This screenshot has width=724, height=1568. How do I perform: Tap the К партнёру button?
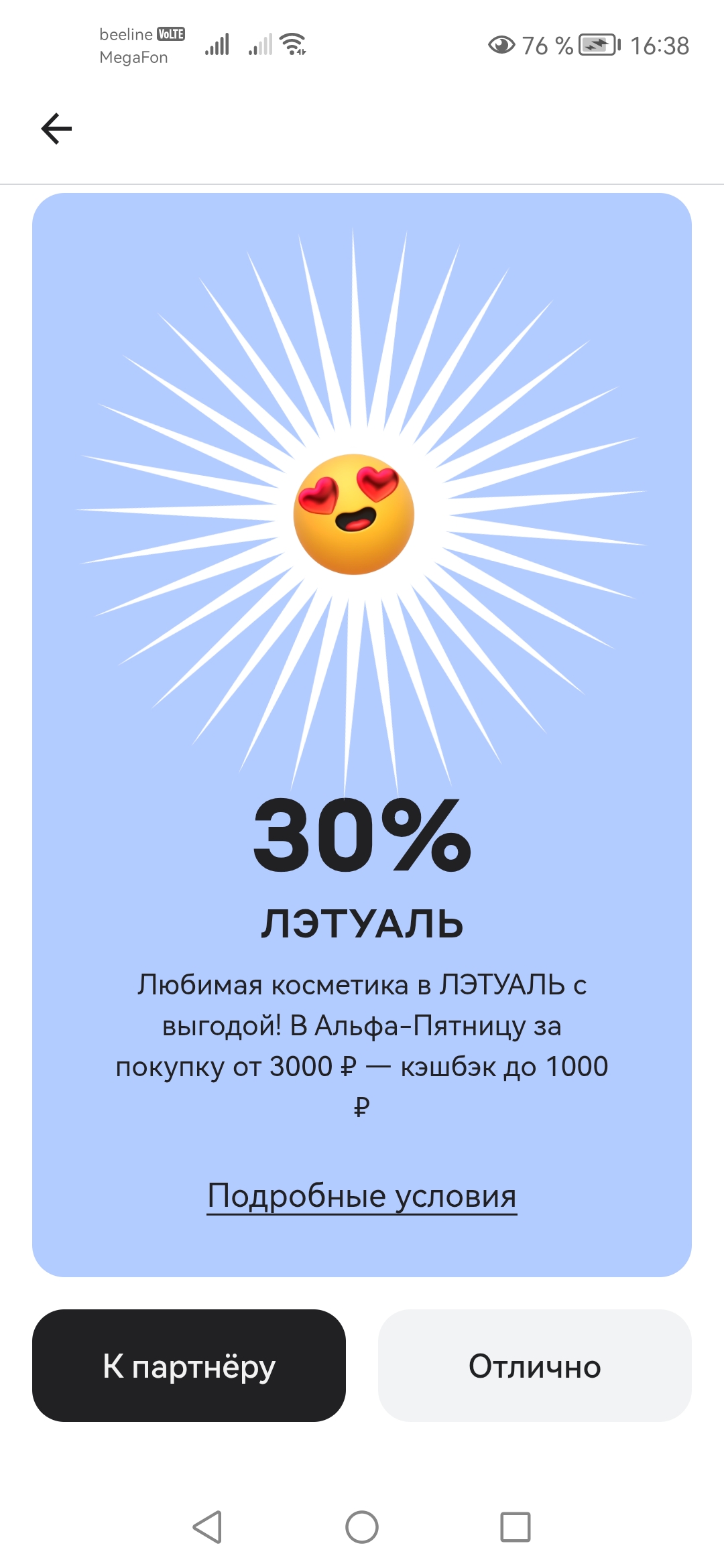[189, 1366]
